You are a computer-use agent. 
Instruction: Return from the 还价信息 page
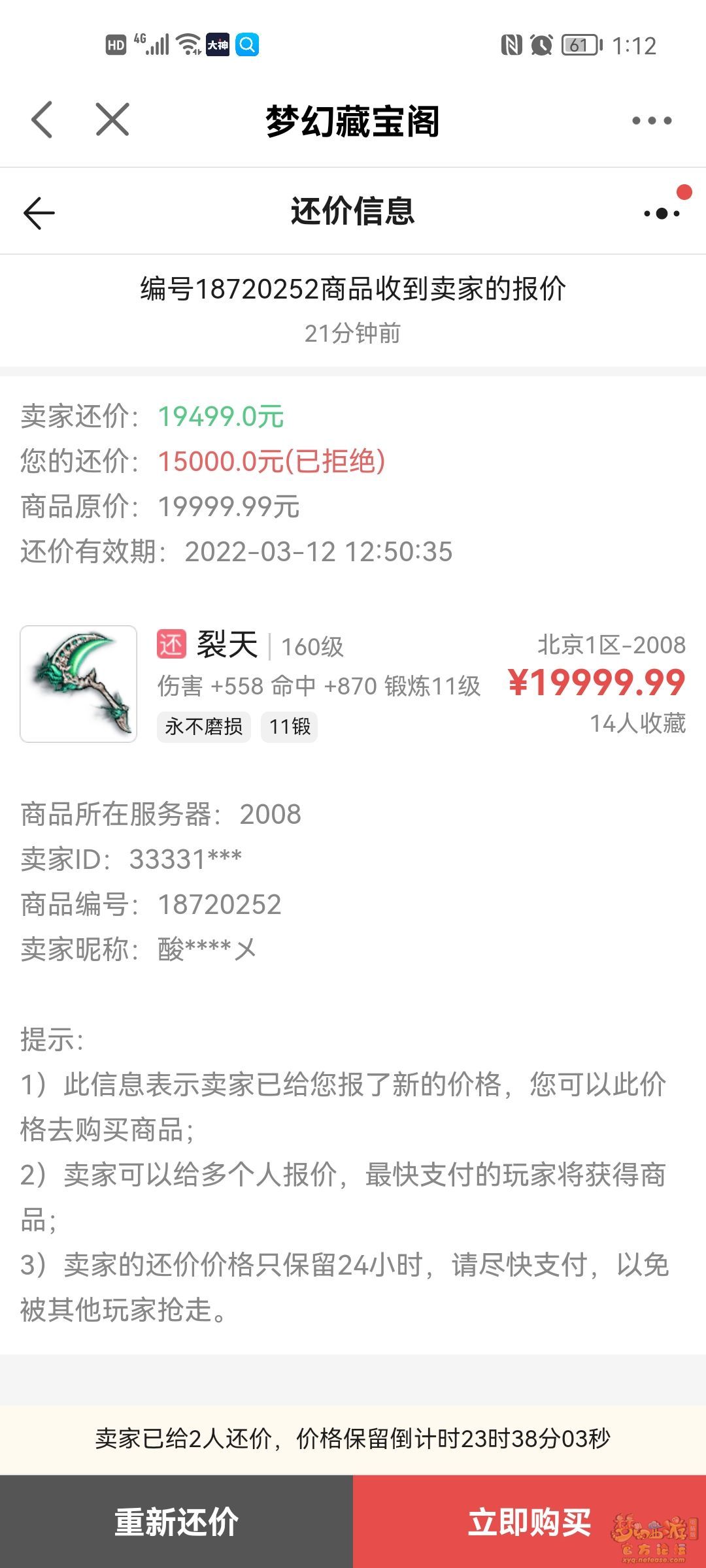pyautogui.click(x=39, y=213)
